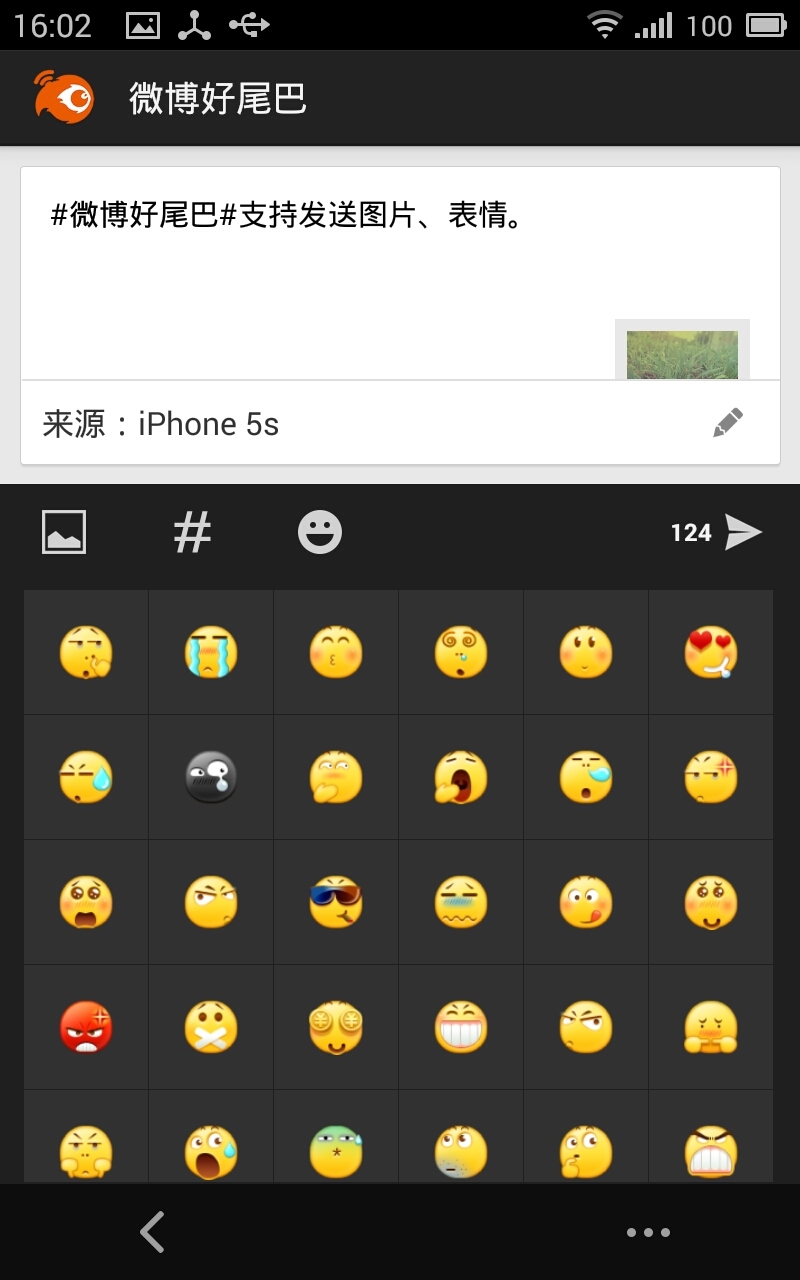800x1280 pixels.
Task: Insert the dizzy spiral-eyes emoji
Action: pos(461,652)
